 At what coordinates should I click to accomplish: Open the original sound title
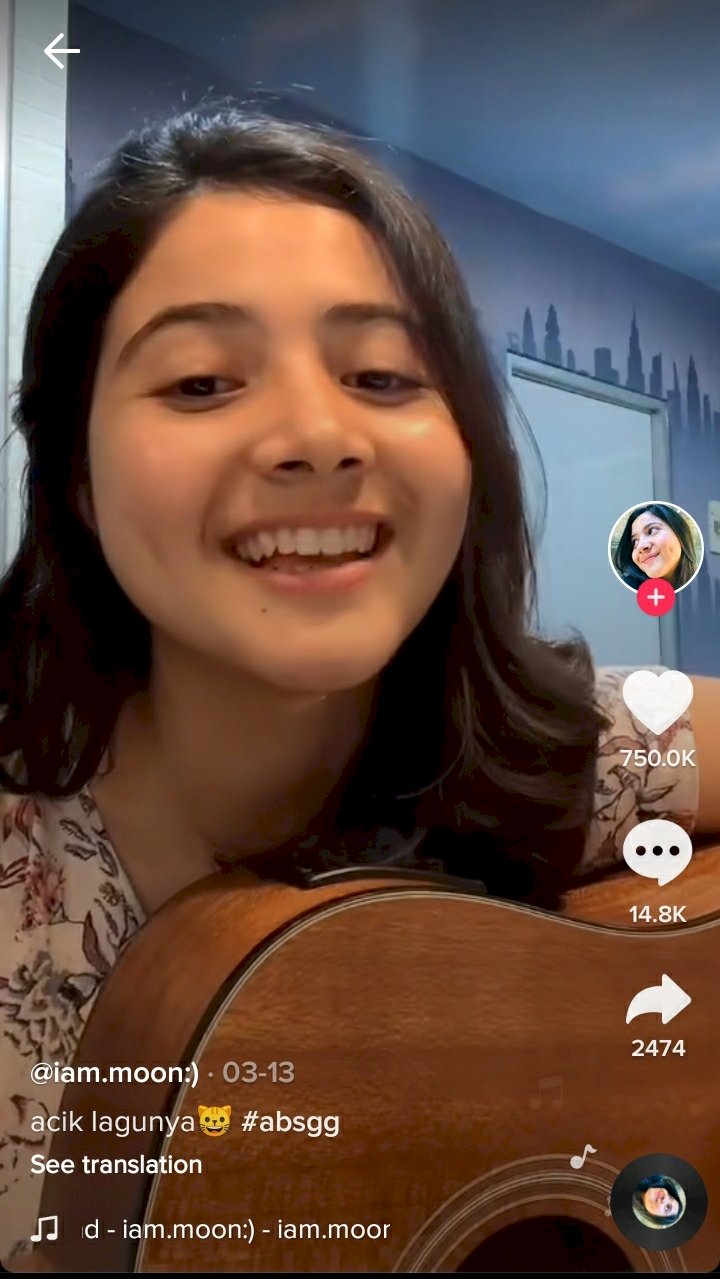pos(235,1229)
